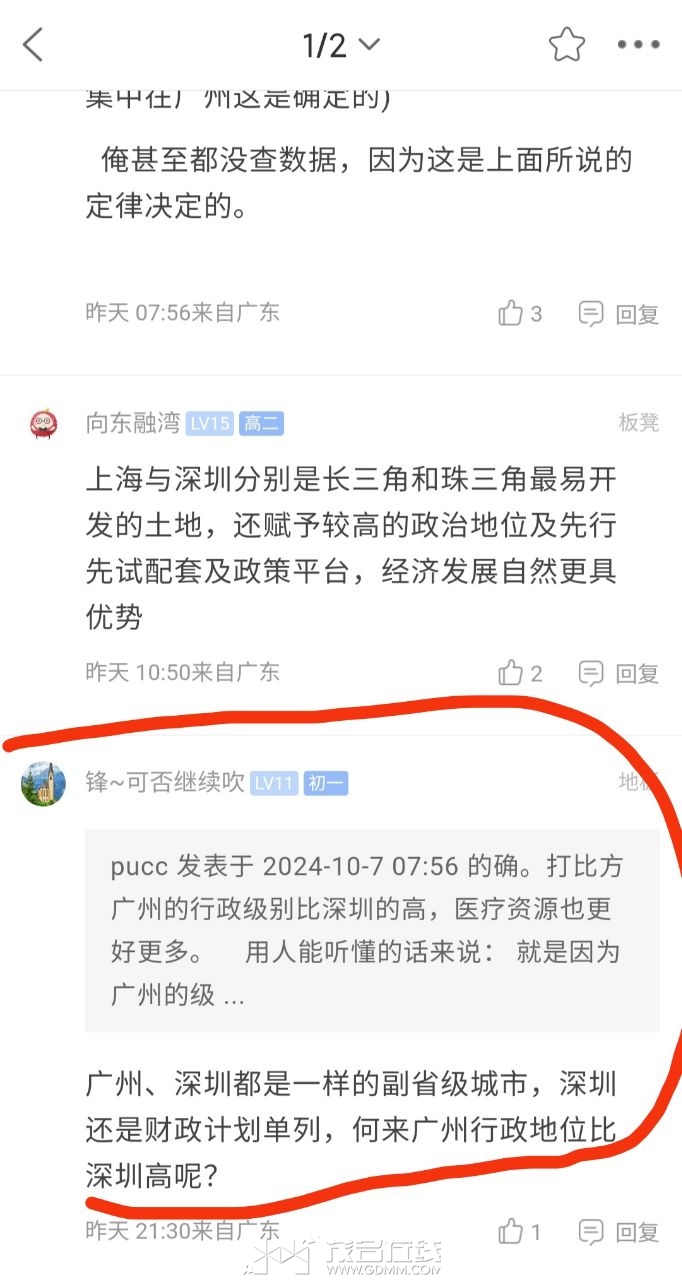This screenshot has width=682, height=1280.
Task: Open the three-dot overflow menu
Action: (638, 45)
